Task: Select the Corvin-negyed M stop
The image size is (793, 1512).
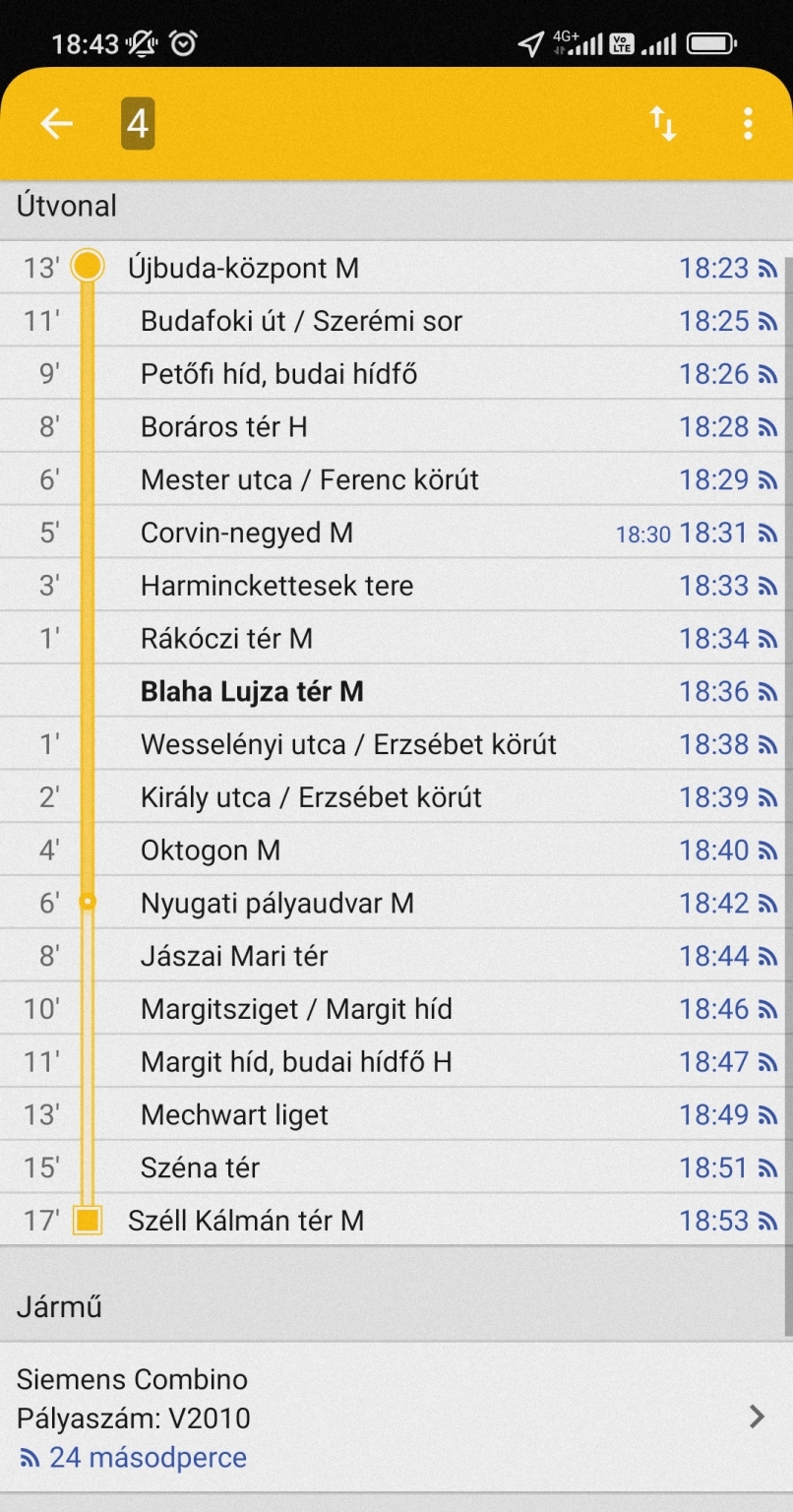Action: click(x=247, y=534)
